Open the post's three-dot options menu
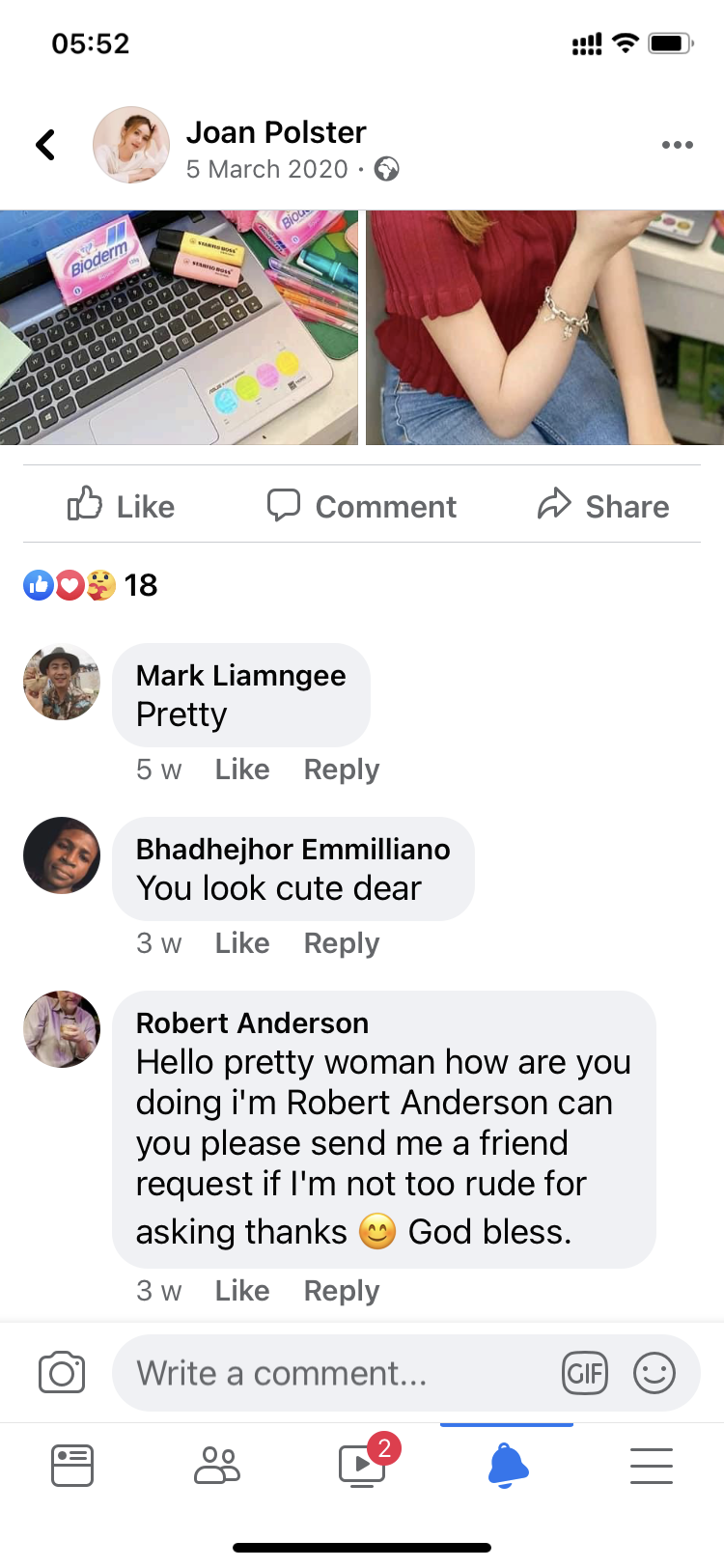Screen dimensions: 724x1568 [x=677, y=145]
